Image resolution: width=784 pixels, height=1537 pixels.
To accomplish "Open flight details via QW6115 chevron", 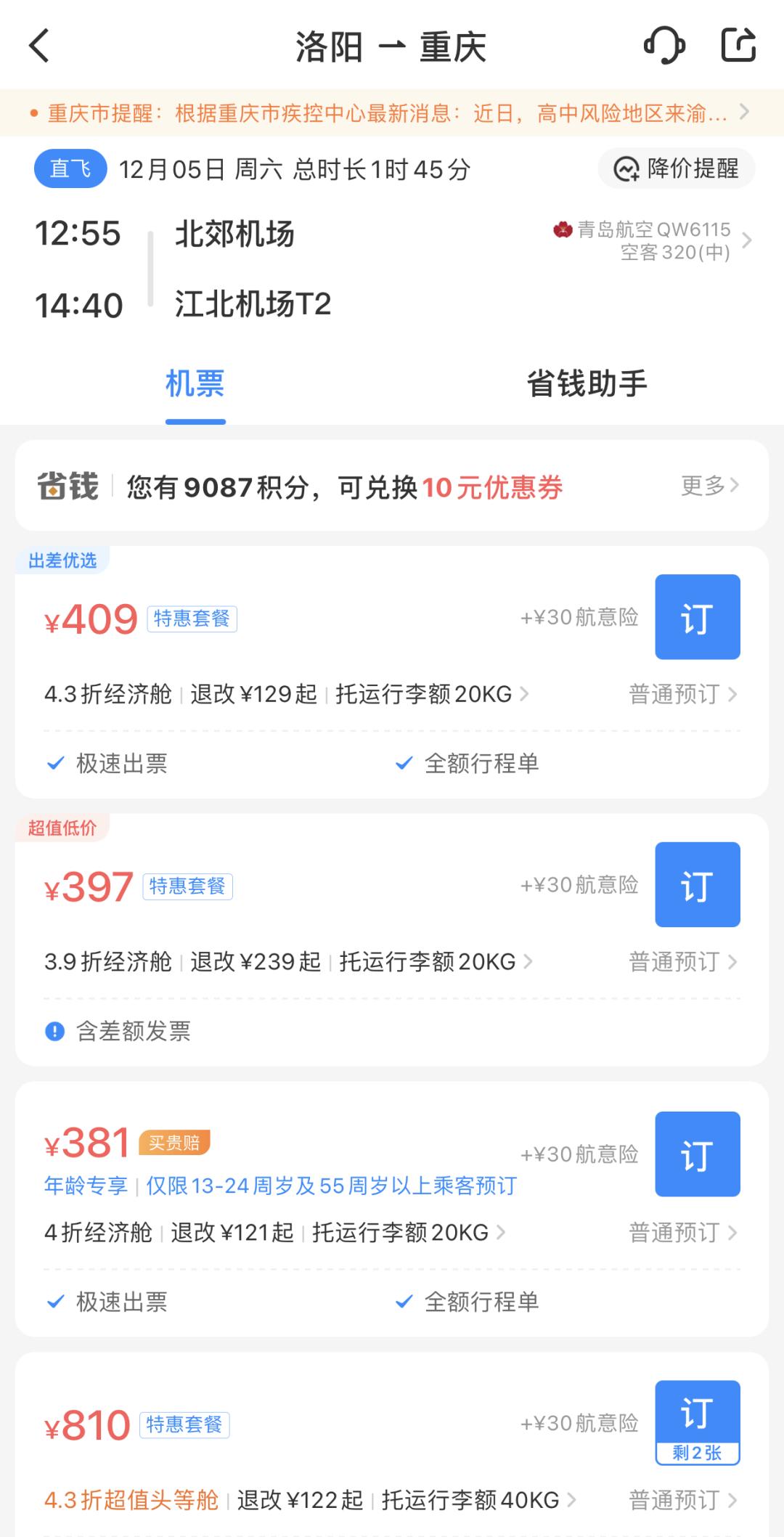I will [x=749, y=241].
